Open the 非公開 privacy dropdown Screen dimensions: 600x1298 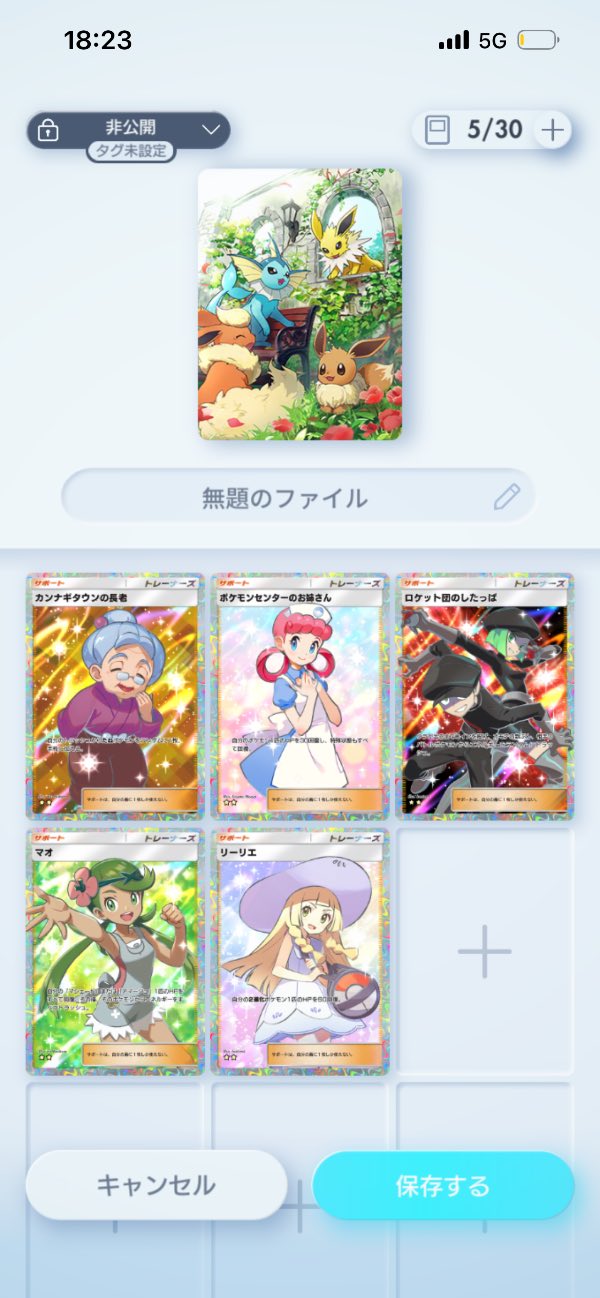click(130, 130)
